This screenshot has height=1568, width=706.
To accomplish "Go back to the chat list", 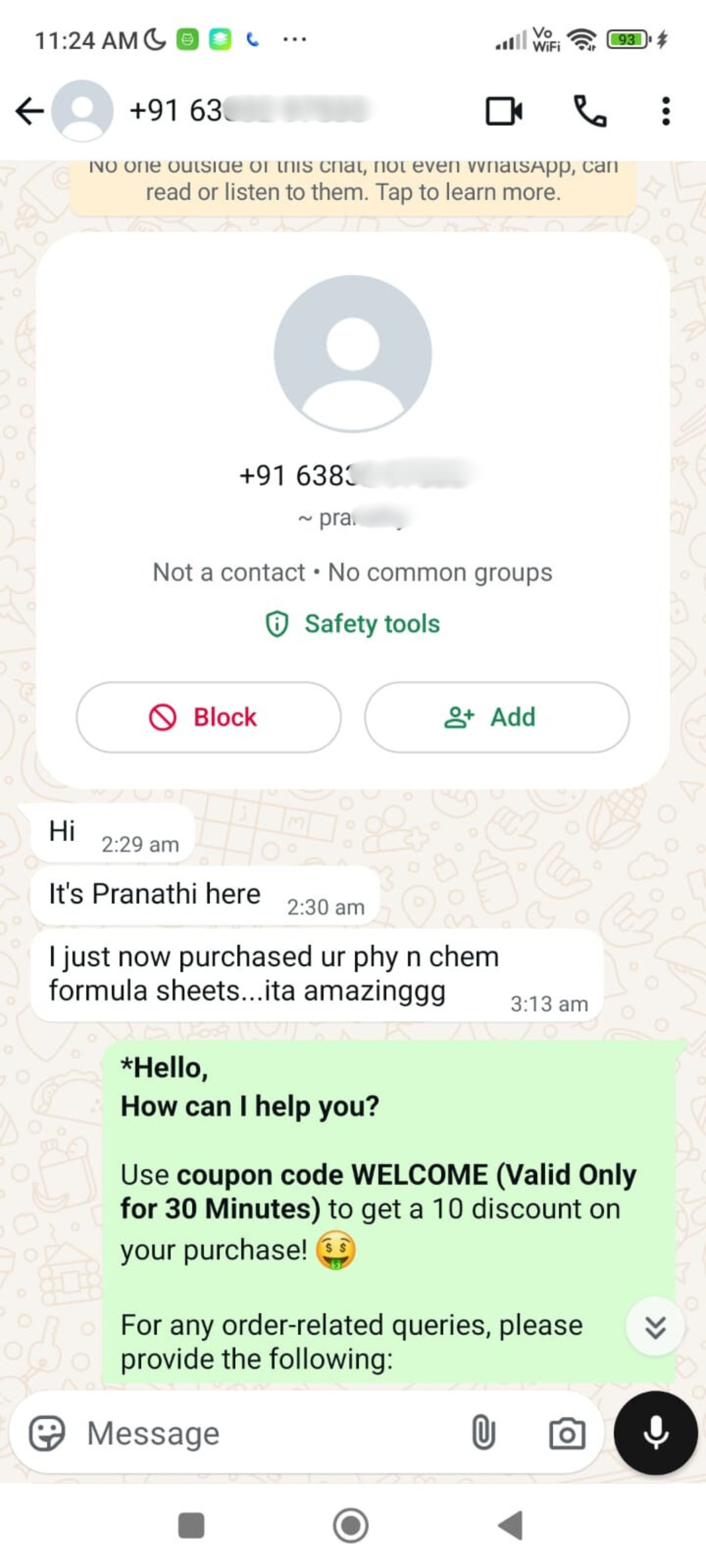I will [29, 111].
